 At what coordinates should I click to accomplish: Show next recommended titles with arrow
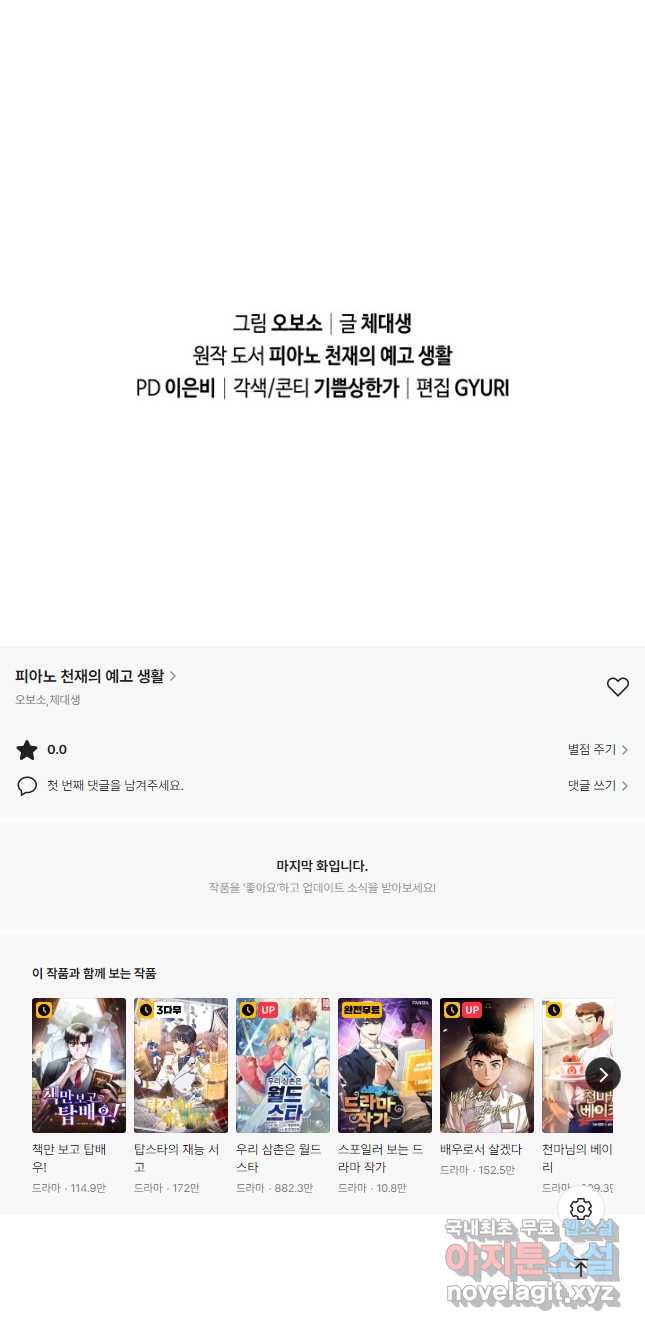tap(602, 1075)
